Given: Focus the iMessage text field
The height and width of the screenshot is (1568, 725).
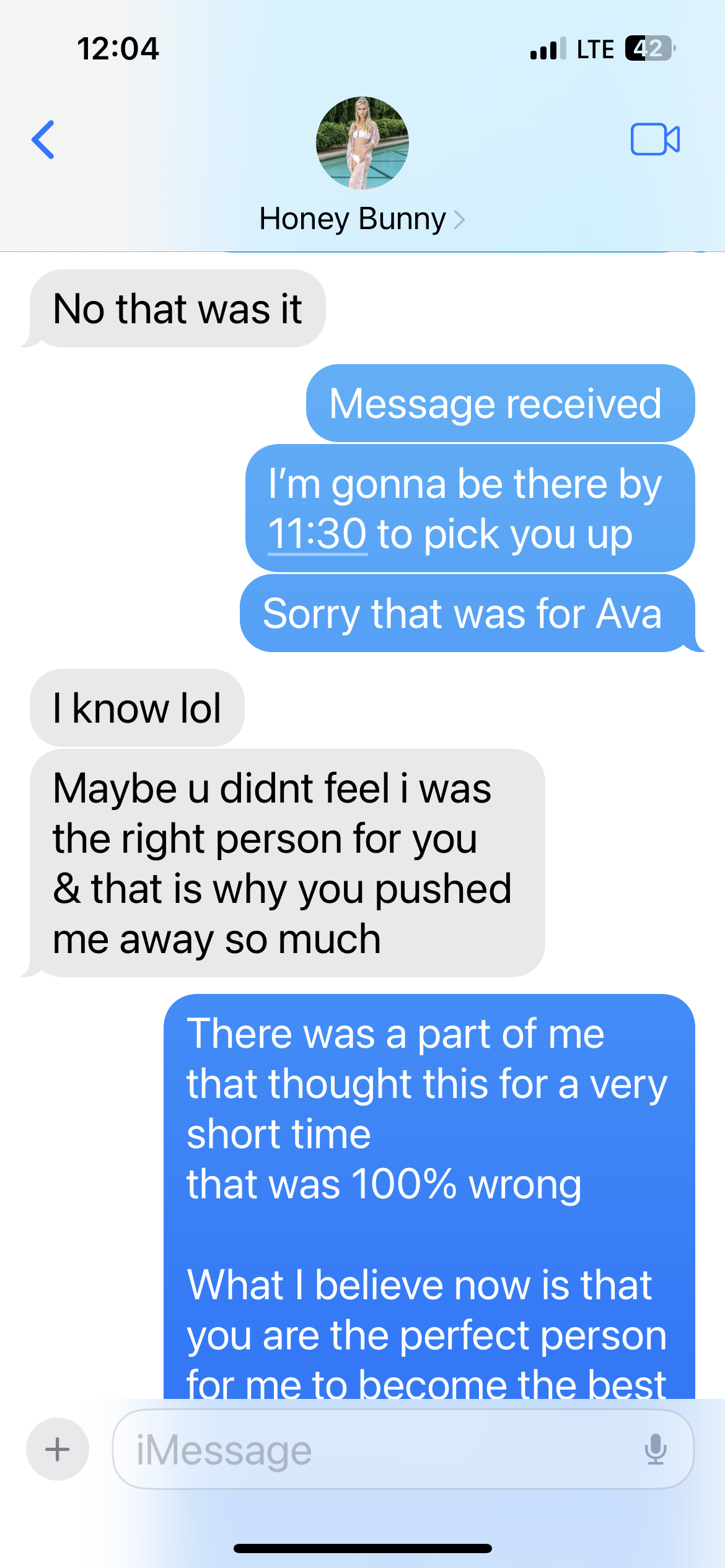Looking at the screenshot, I should [x=372, y=1450].
